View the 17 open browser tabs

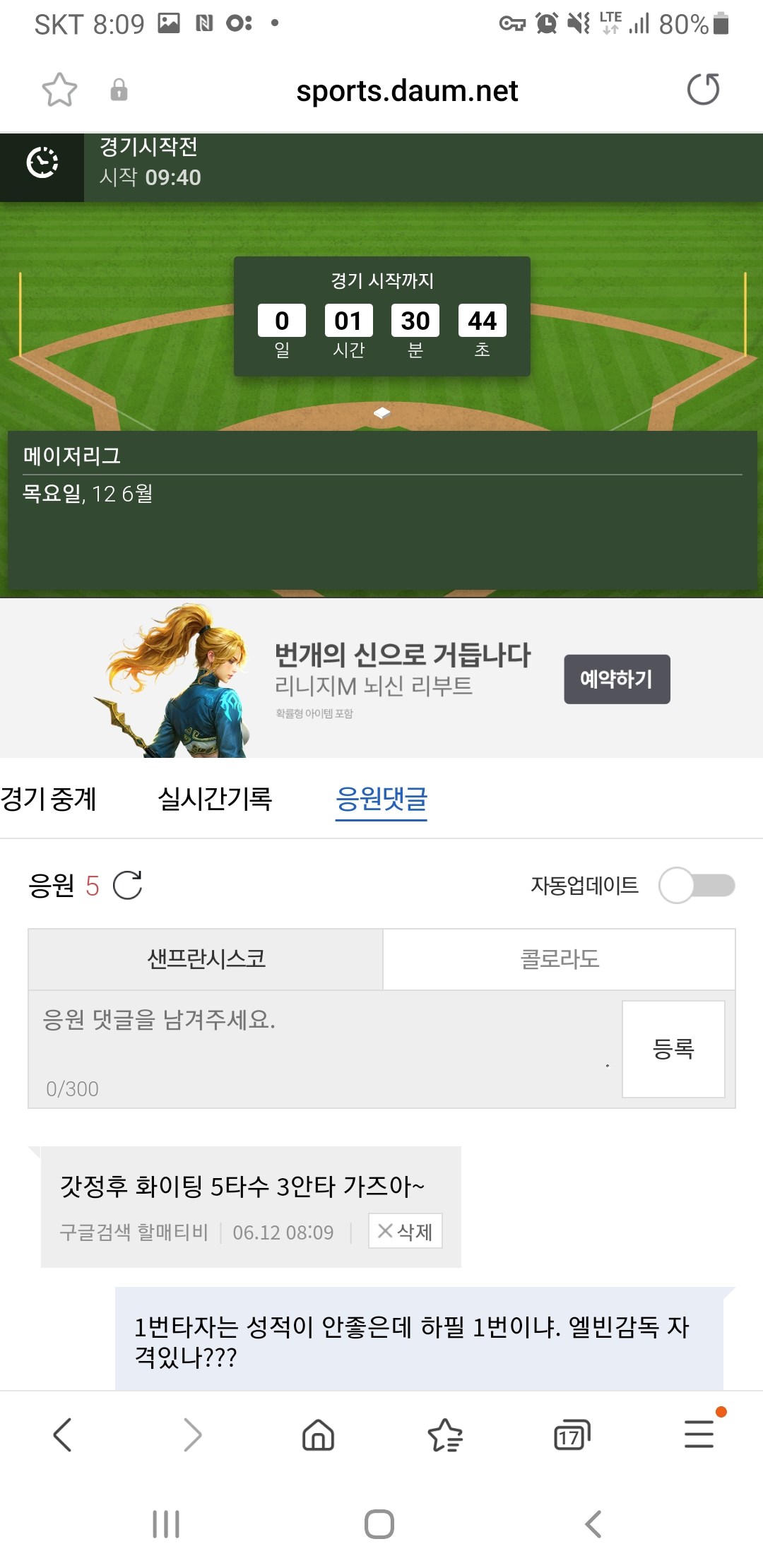(572, 1435)
